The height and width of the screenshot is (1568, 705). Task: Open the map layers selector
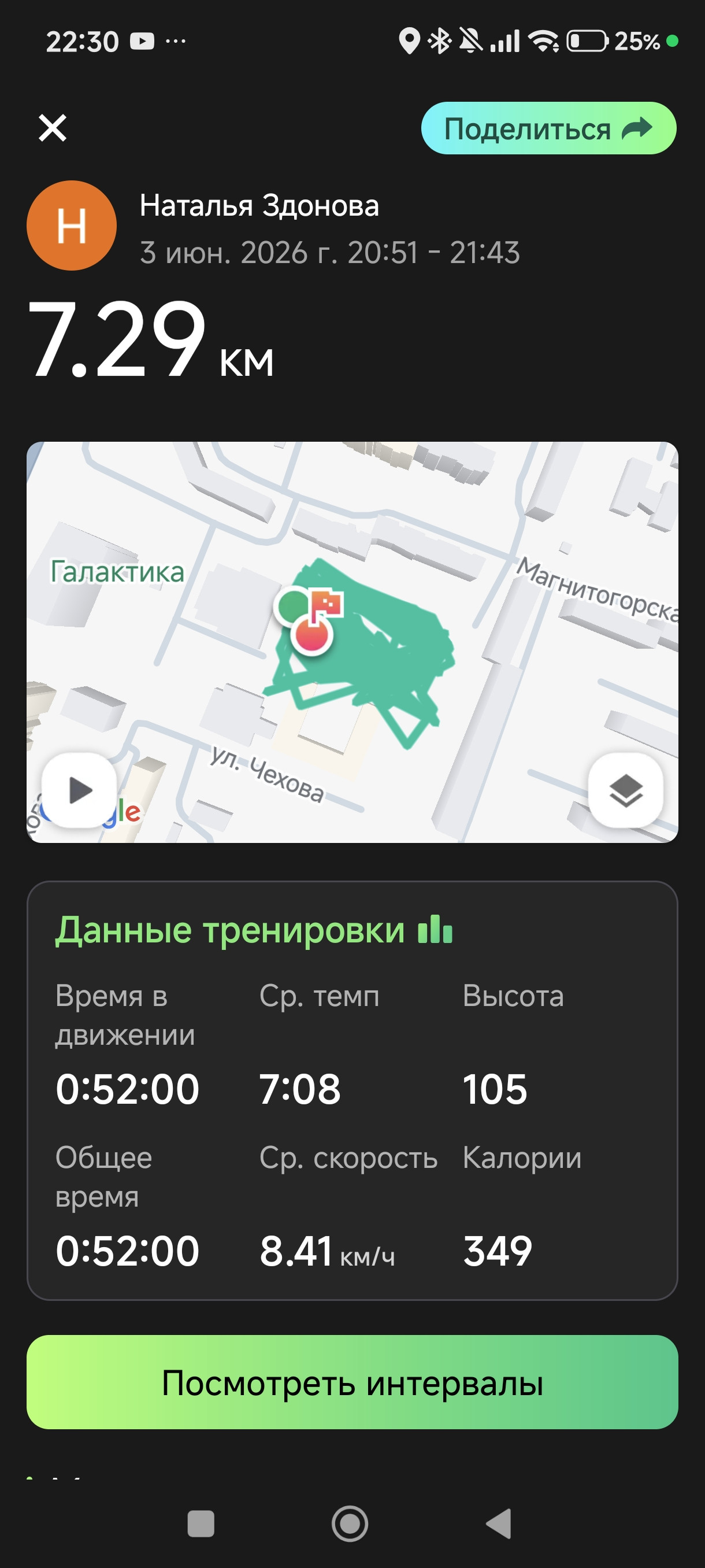pos(625,790)
